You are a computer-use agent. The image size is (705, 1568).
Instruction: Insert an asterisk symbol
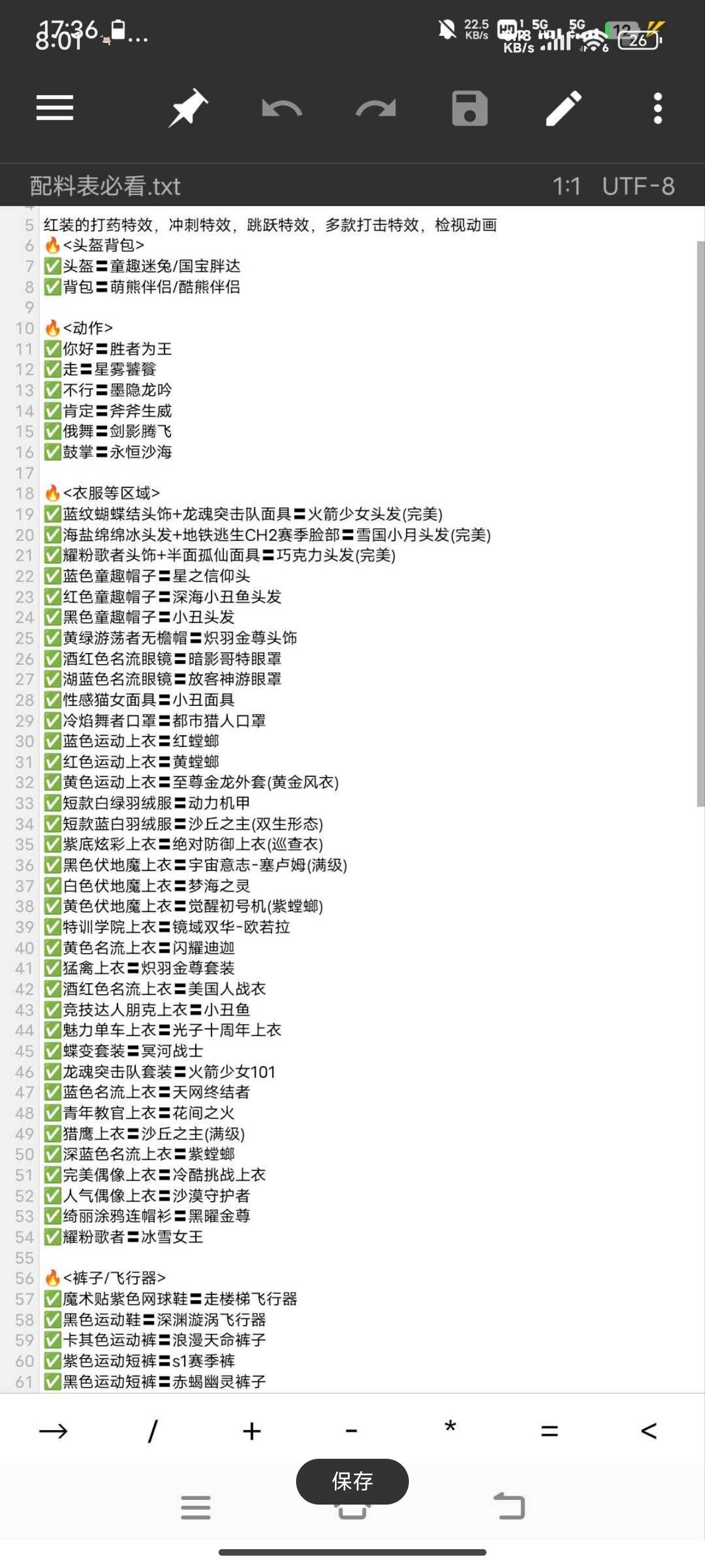click(451, 1427)
